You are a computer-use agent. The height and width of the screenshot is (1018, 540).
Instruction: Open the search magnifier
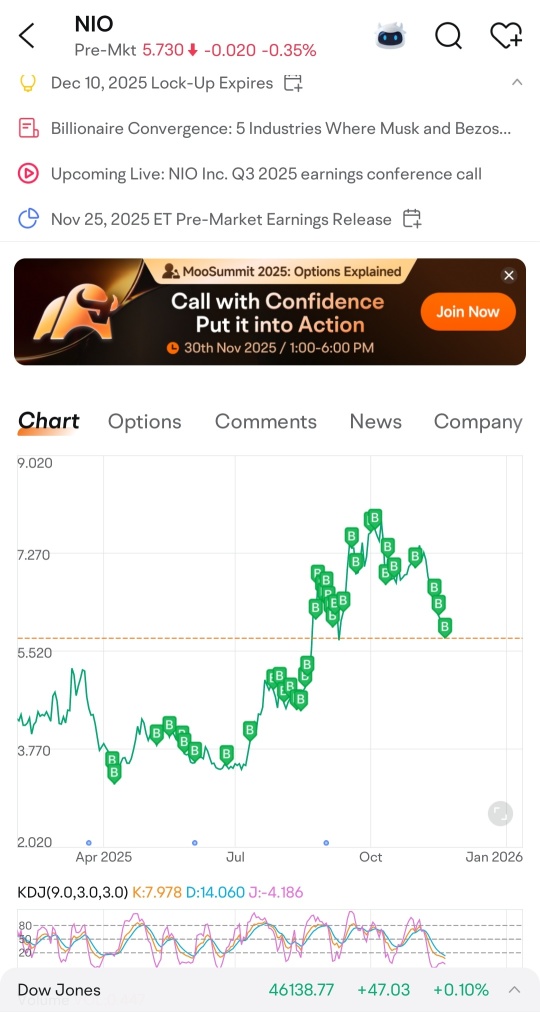(x=448, y=35)
